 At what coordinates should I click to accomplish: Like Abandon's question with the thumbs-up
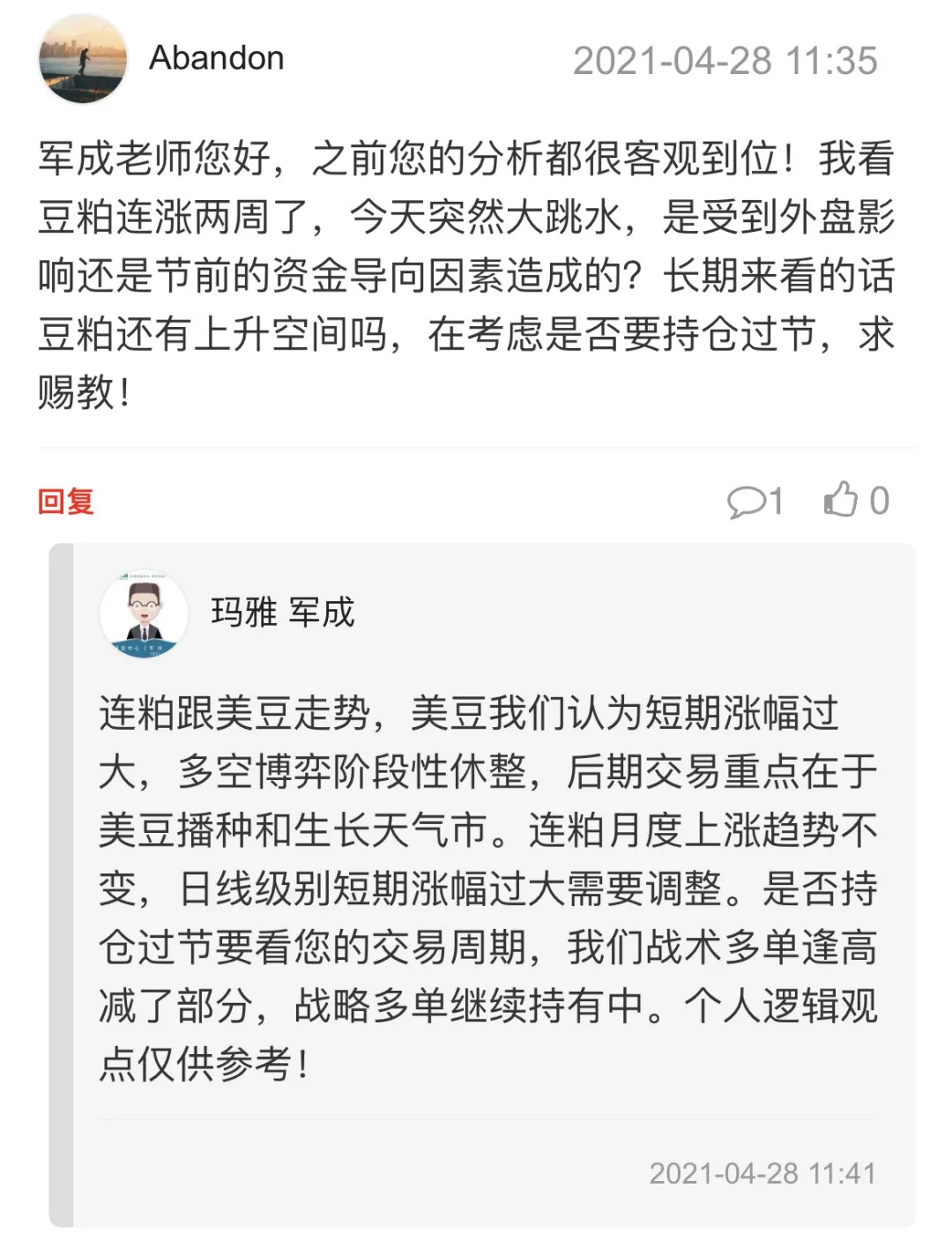(842, 500)
